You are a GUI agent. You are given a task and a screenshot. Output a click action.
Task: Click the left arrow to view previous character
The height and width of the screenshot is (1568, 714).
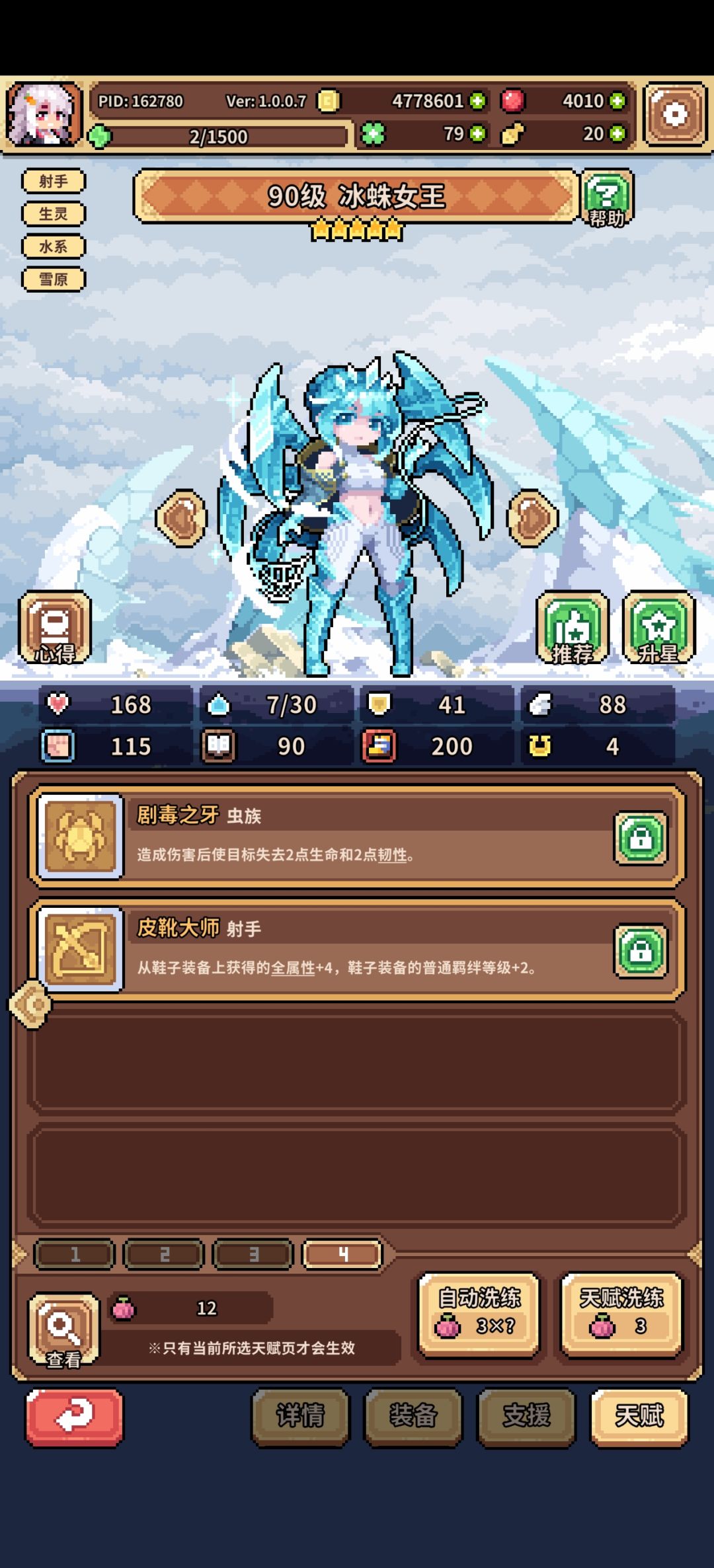point(181,519)
